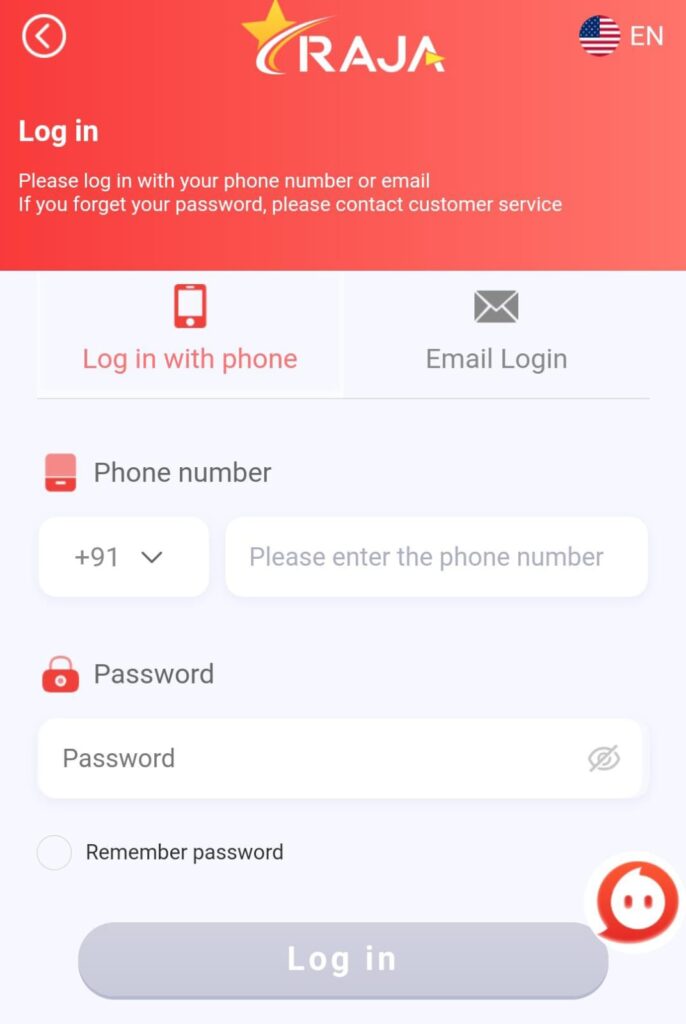Check the Remember password option
The width and height of the screenshot is (686, 1024).
(54, 853)
